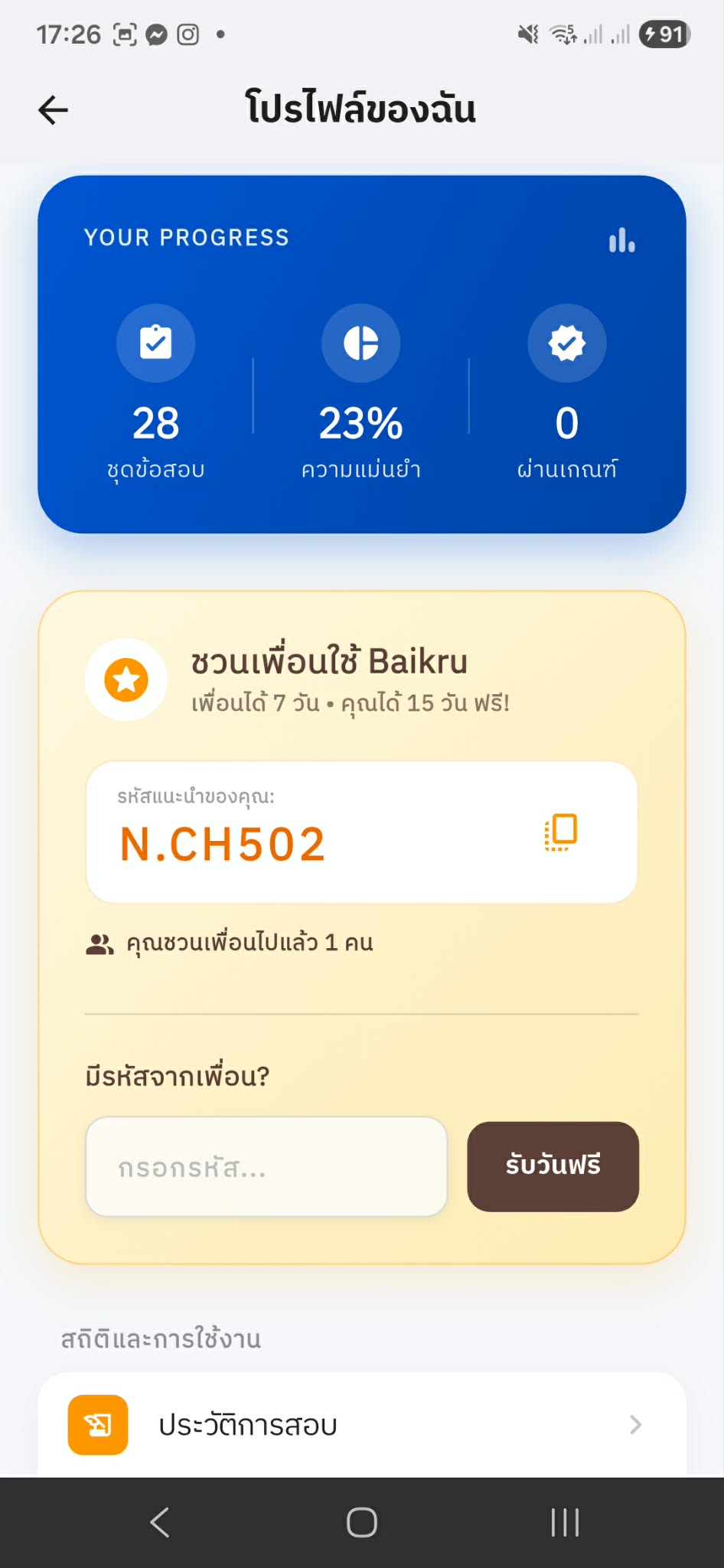
Task: Open recent apps from navigation bar
Action: 564,1523
